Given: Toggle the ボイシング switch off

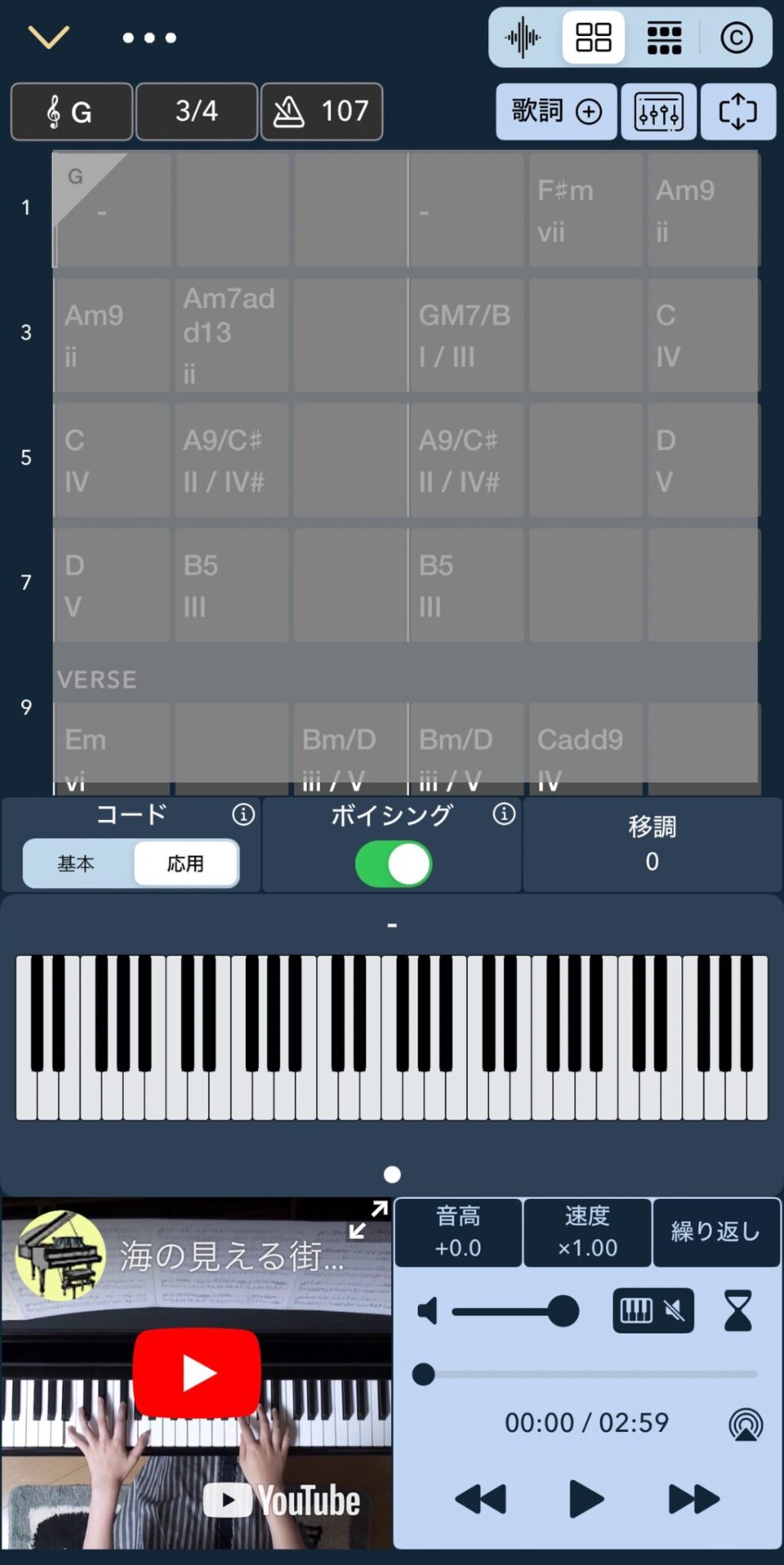Looking at the screenshot, I should (393, 864).
